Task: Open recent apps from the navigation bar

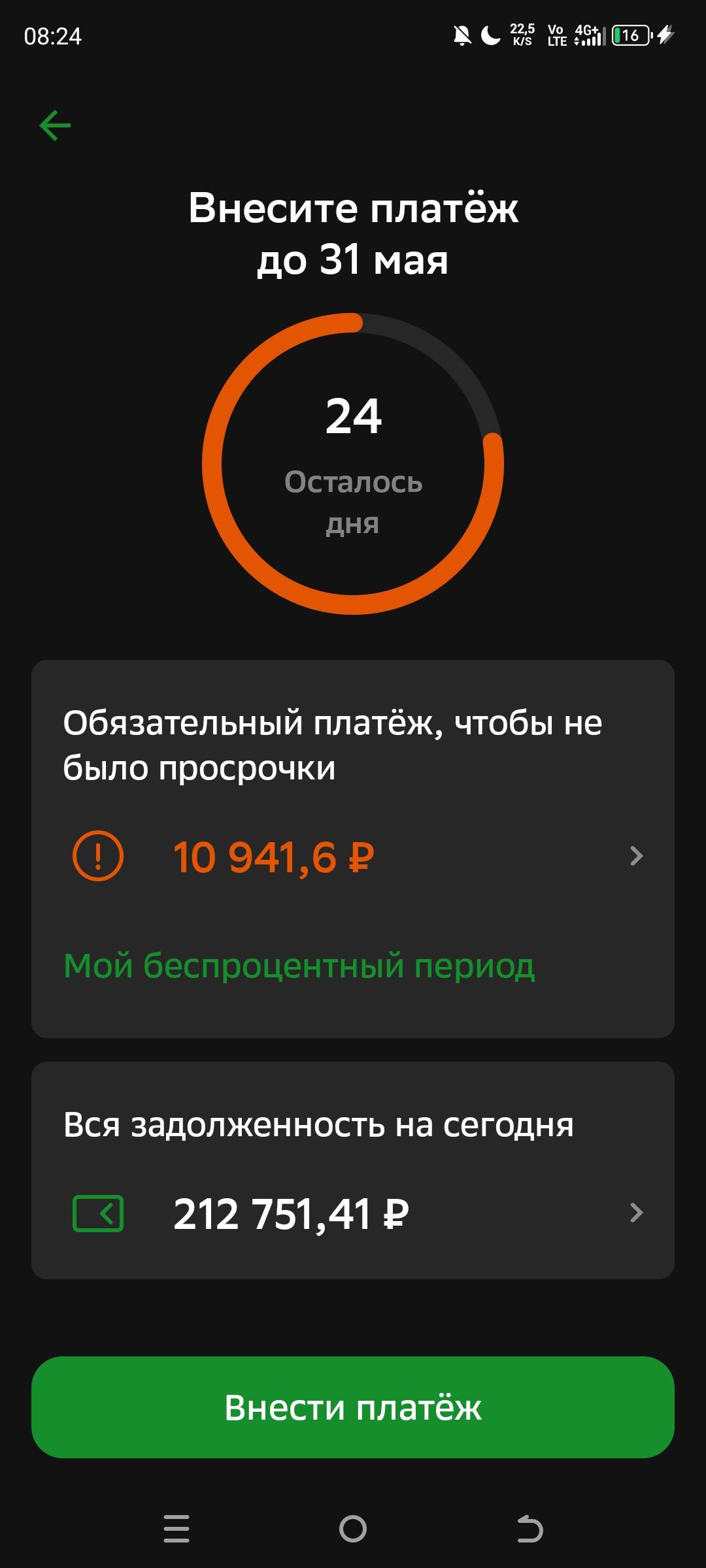Action: coord(176,1529)
